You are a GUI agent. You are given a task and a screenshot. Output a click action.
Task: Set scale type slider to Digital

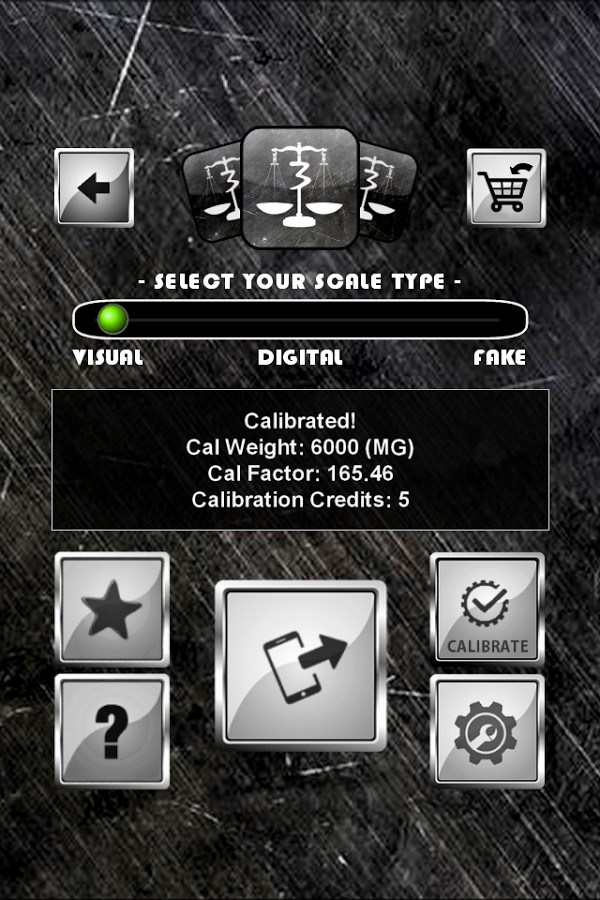(x=300, y=320)
